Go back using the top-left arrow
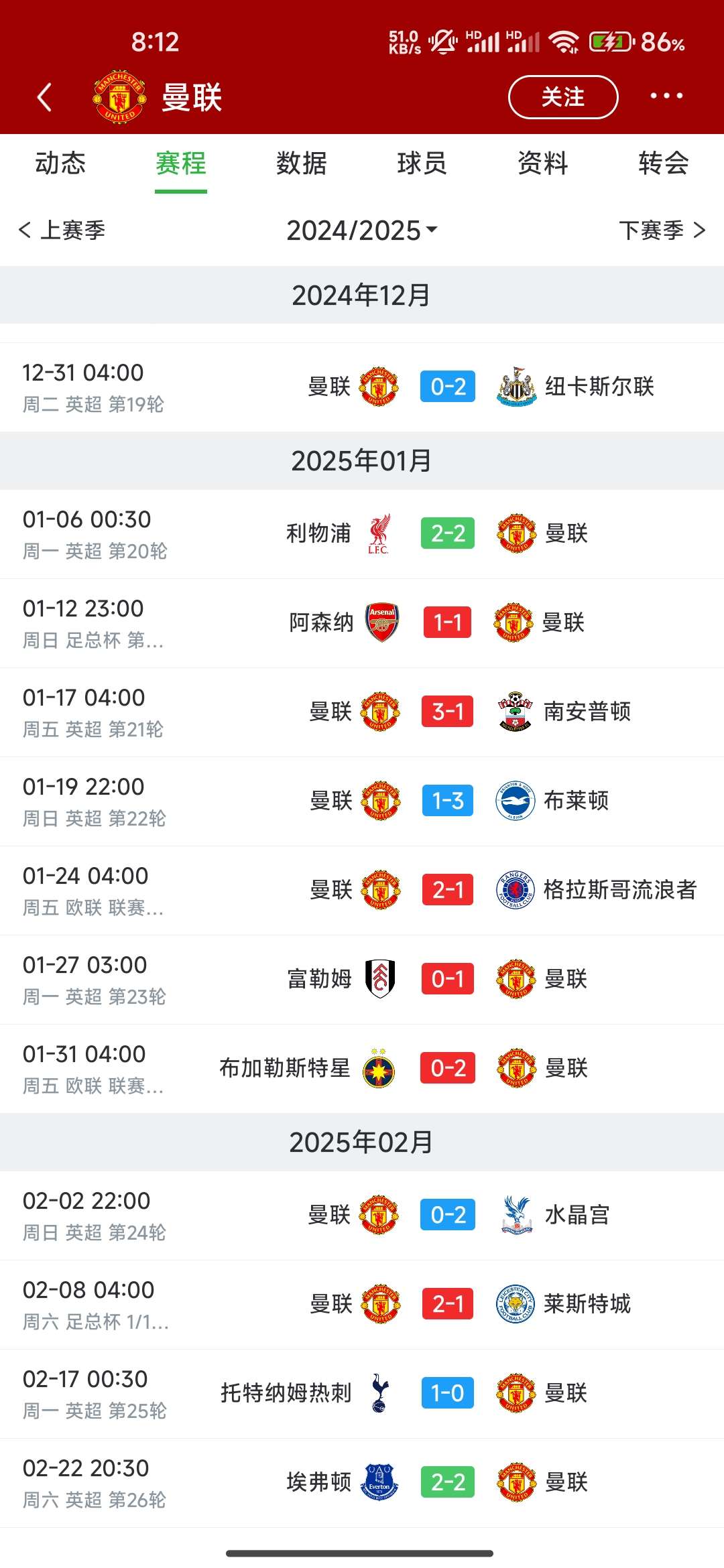This screenshot has width=724, height=1568. point(44,97)
